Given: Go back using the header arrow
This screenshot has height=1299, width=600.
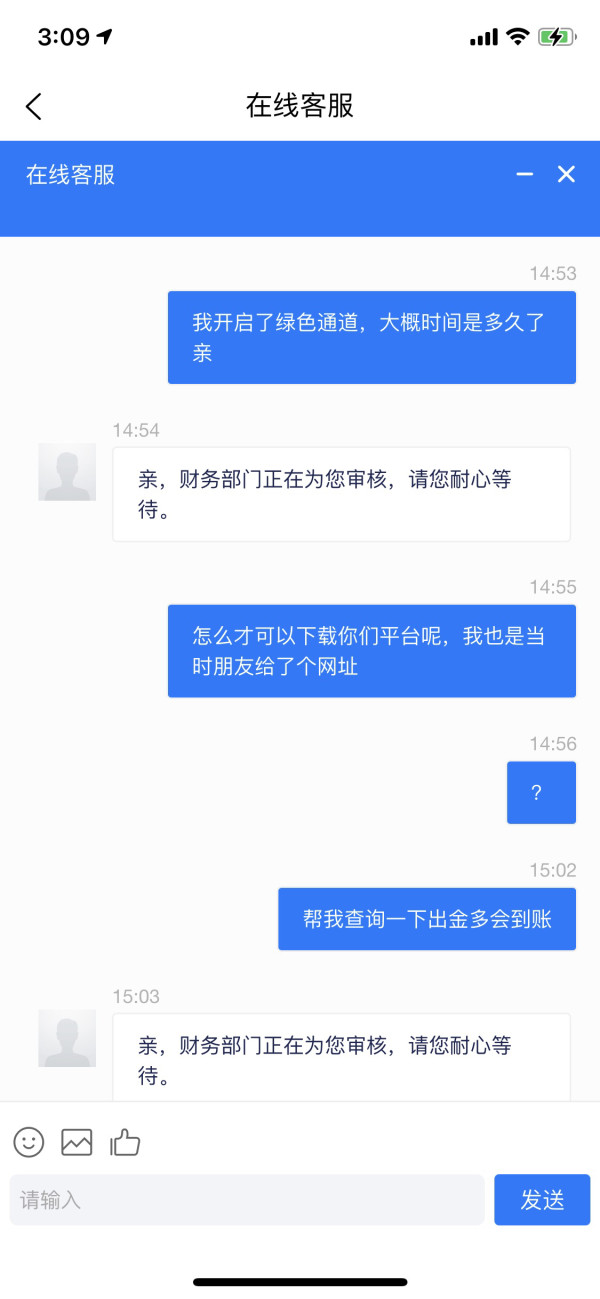Looking at the screenshot, I should pos(34,106).
